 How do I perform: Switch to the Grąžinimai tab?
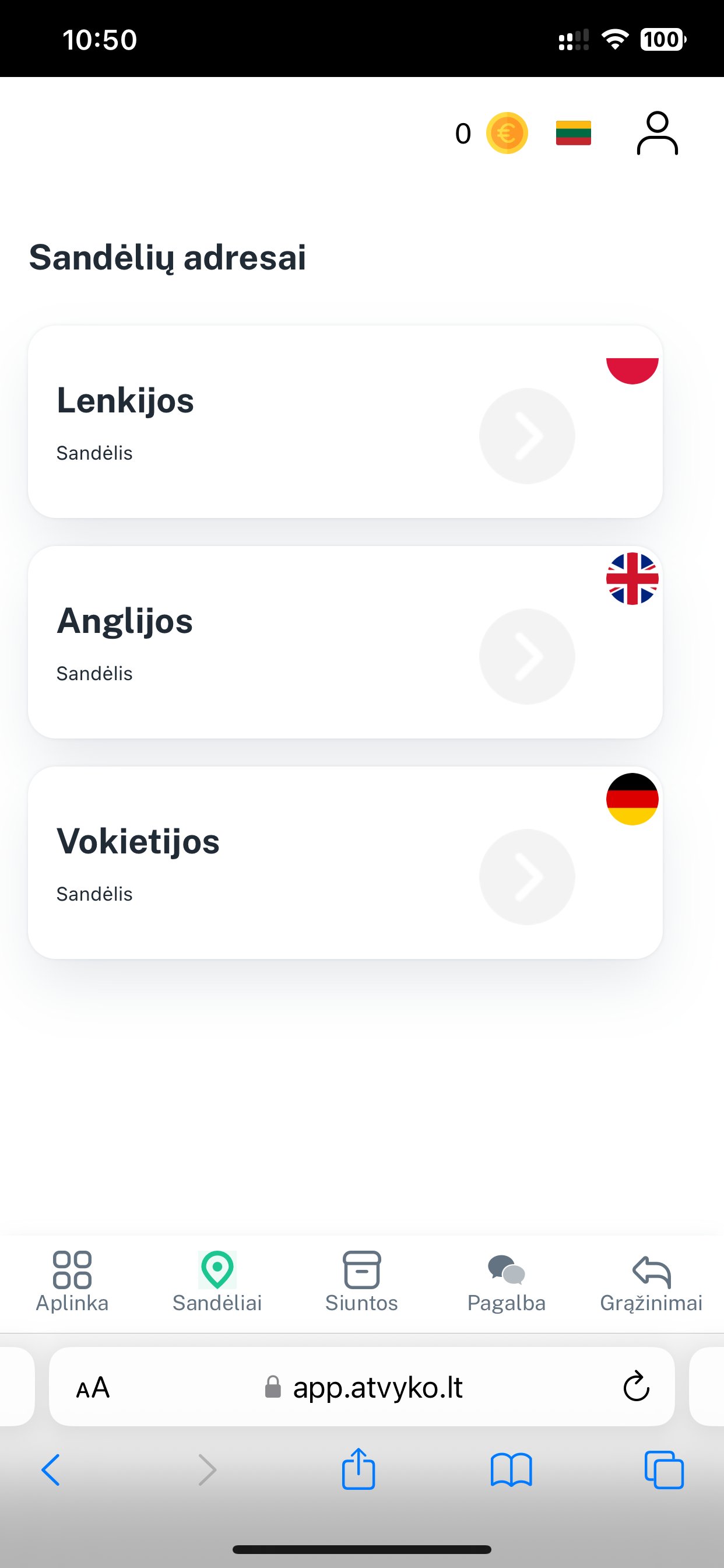pyautogui.click(x=651, y=1282)
